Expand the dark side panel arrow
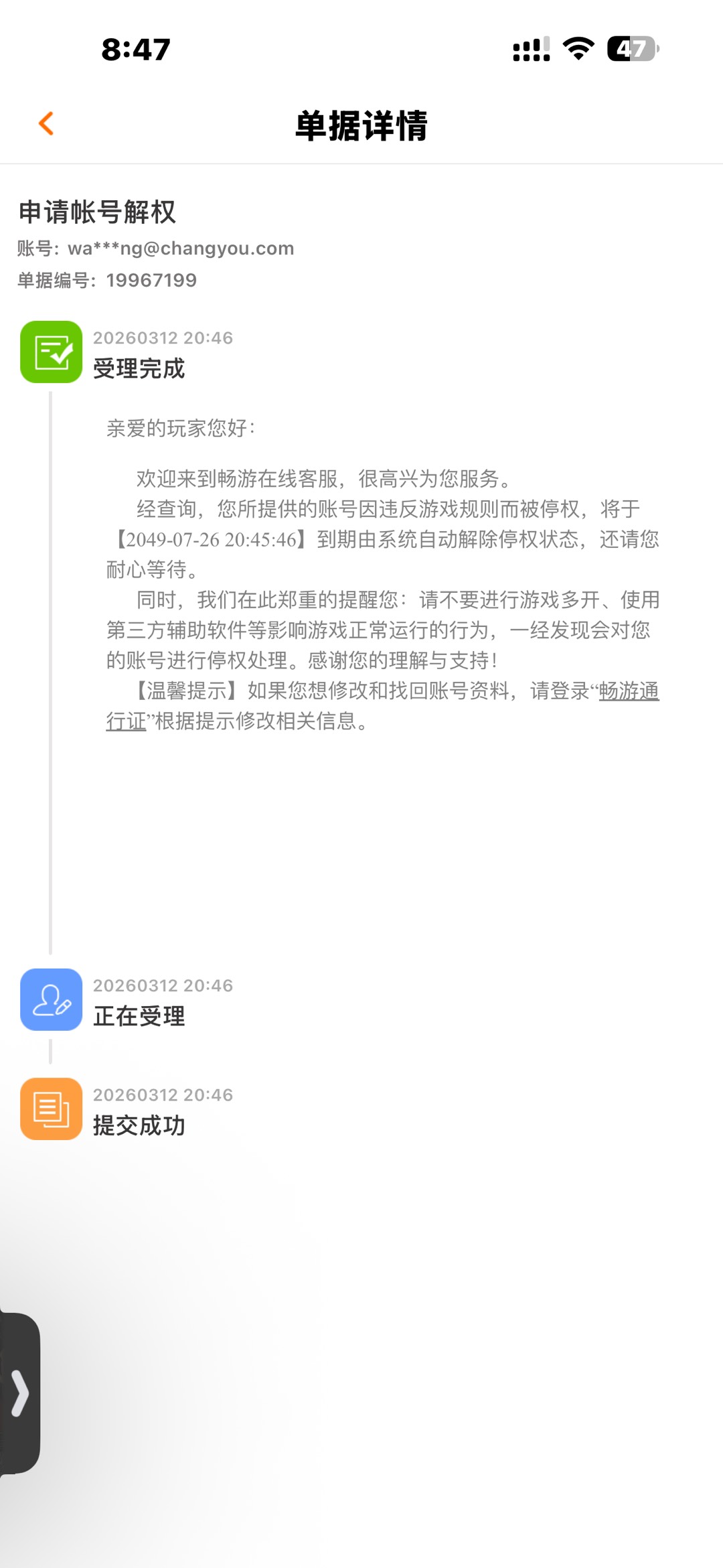 tap(20, 1393)
